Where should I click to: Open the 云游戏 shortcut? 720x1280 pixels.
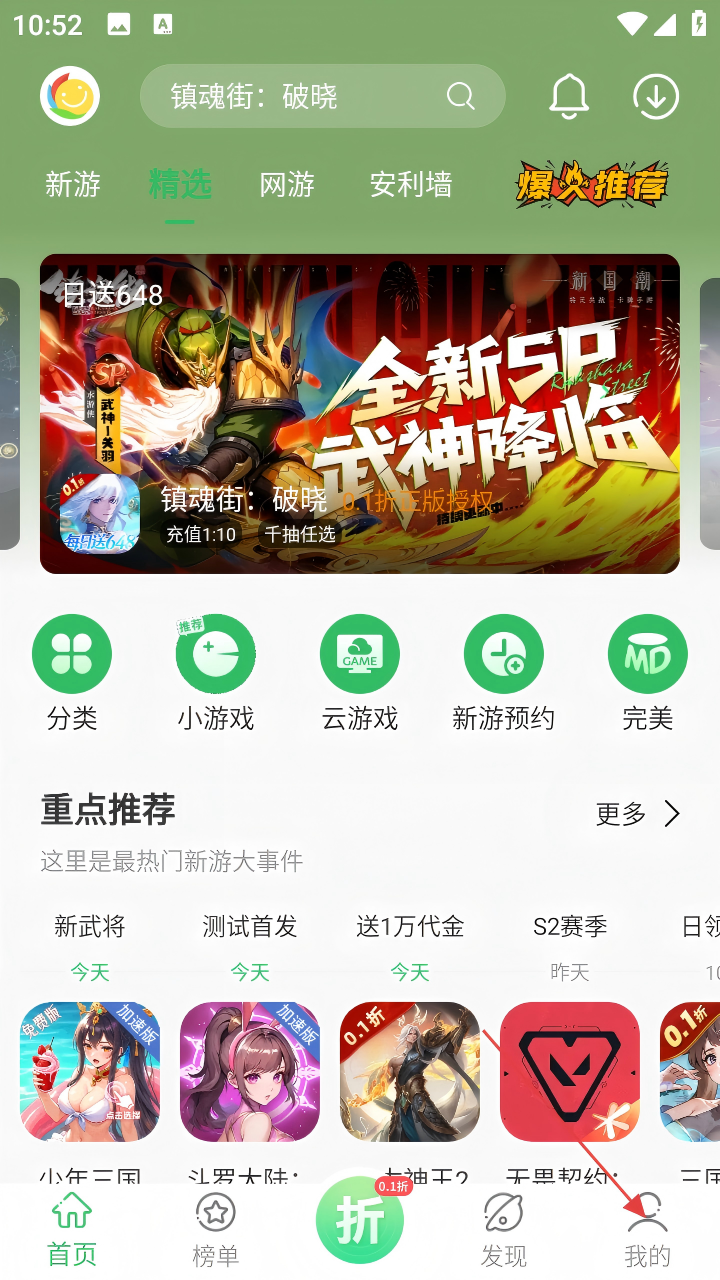click(360, 672)
